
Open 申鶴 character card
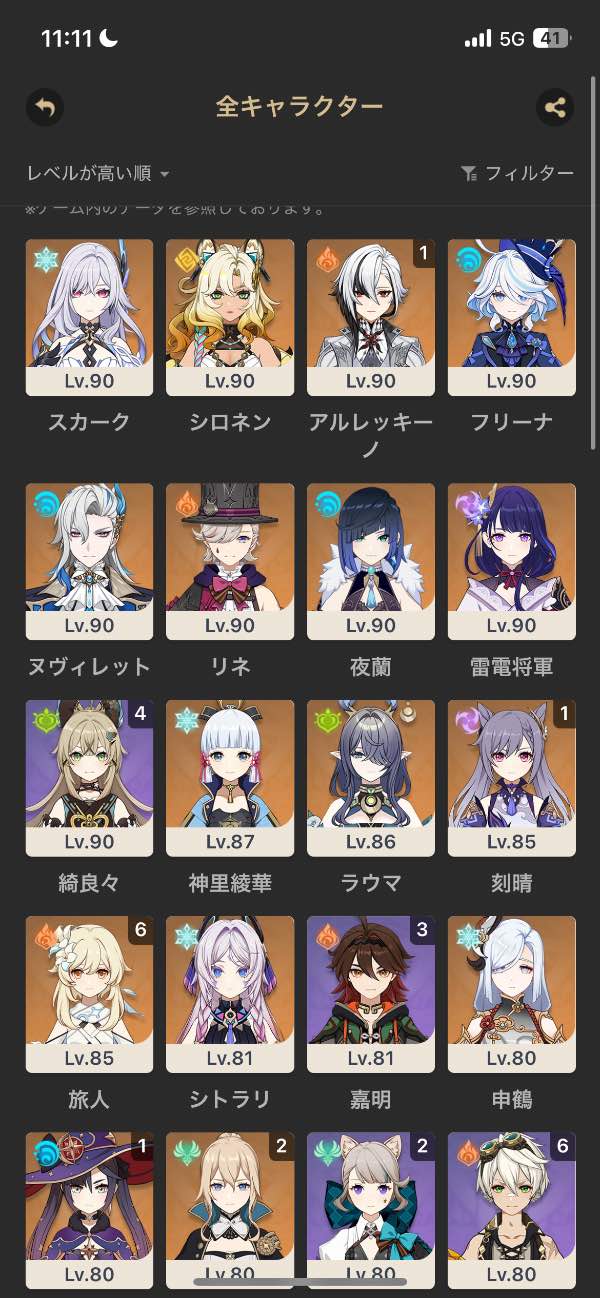pos(512,994)
